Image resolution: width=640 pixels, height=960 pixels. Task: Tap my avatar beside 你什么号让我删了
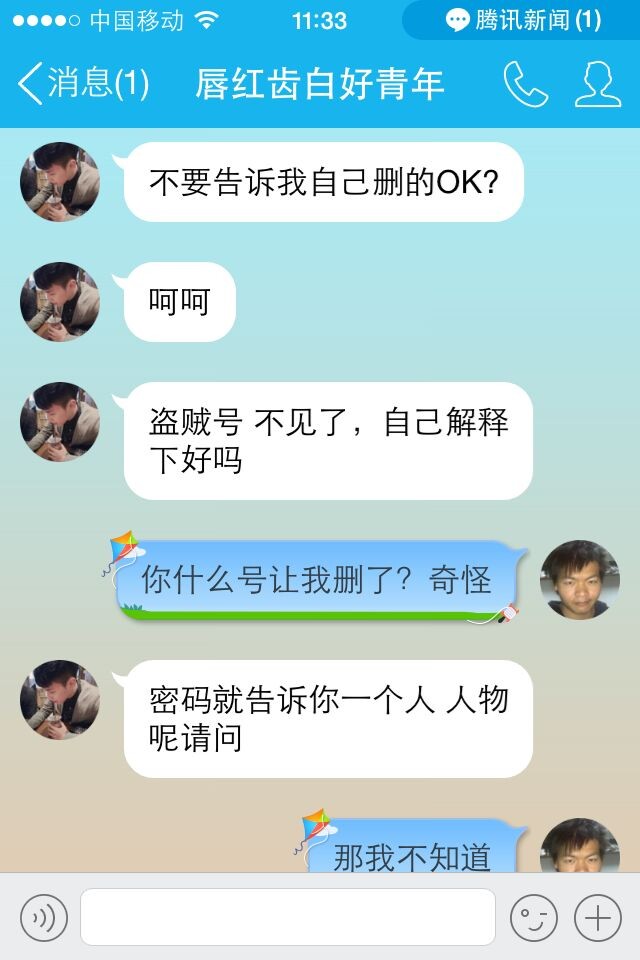(x=580, y=580)
